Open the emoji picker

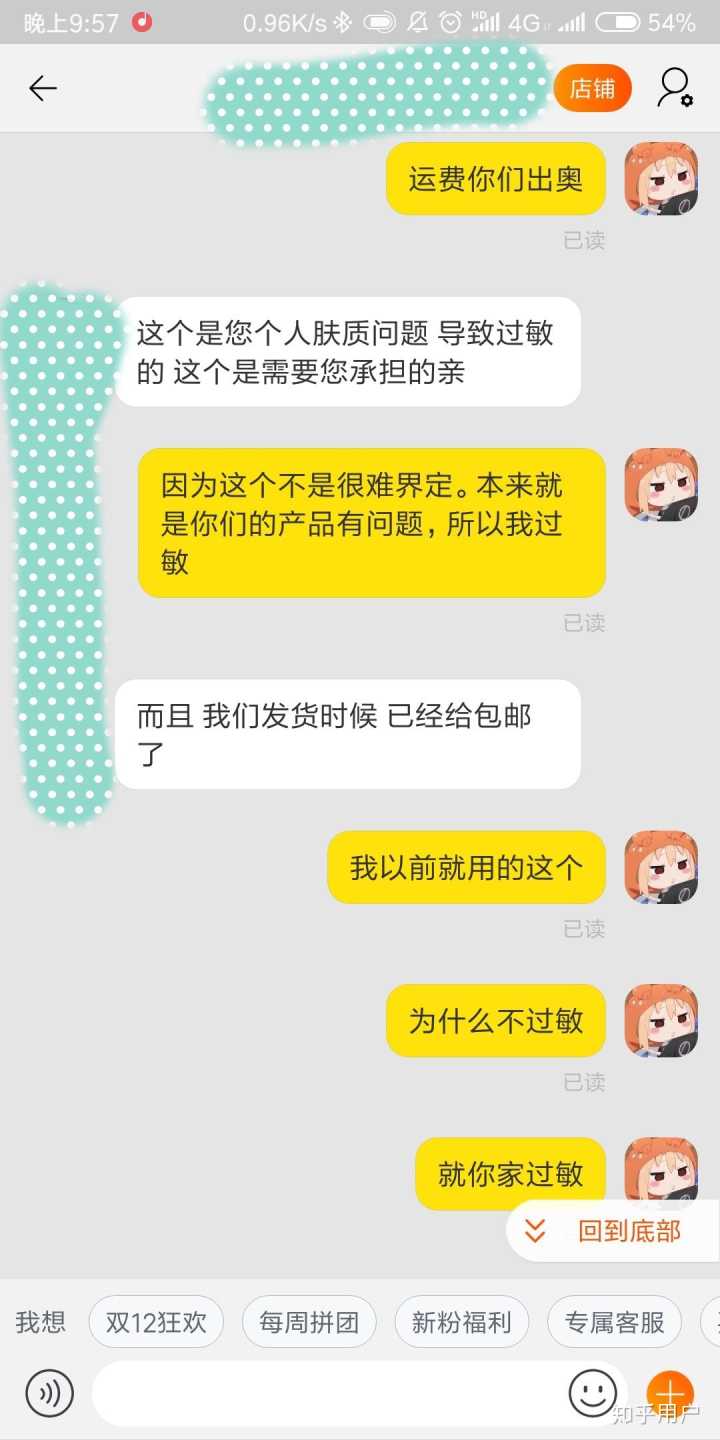click(x=592, y=1393)
